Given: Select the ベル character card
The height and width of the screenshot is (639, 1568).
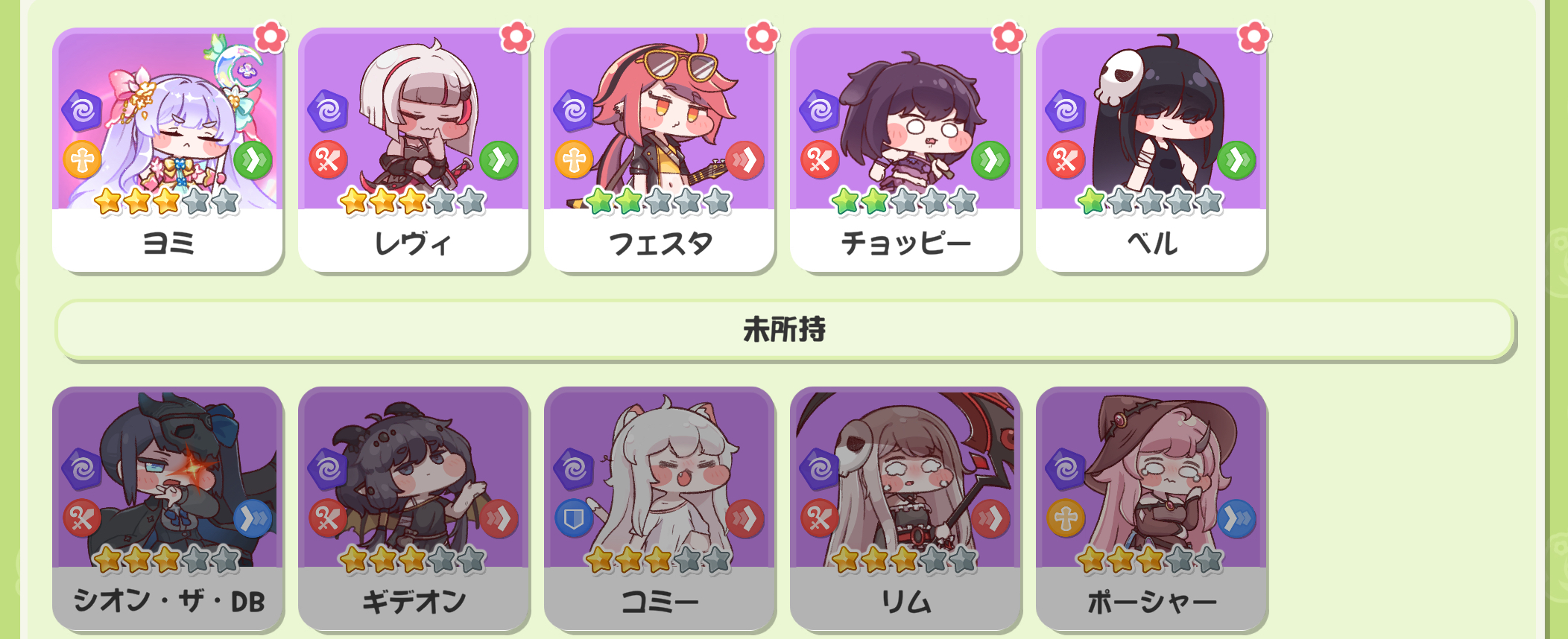Looking at the screenshot, I should click(x=1151, y=149).
